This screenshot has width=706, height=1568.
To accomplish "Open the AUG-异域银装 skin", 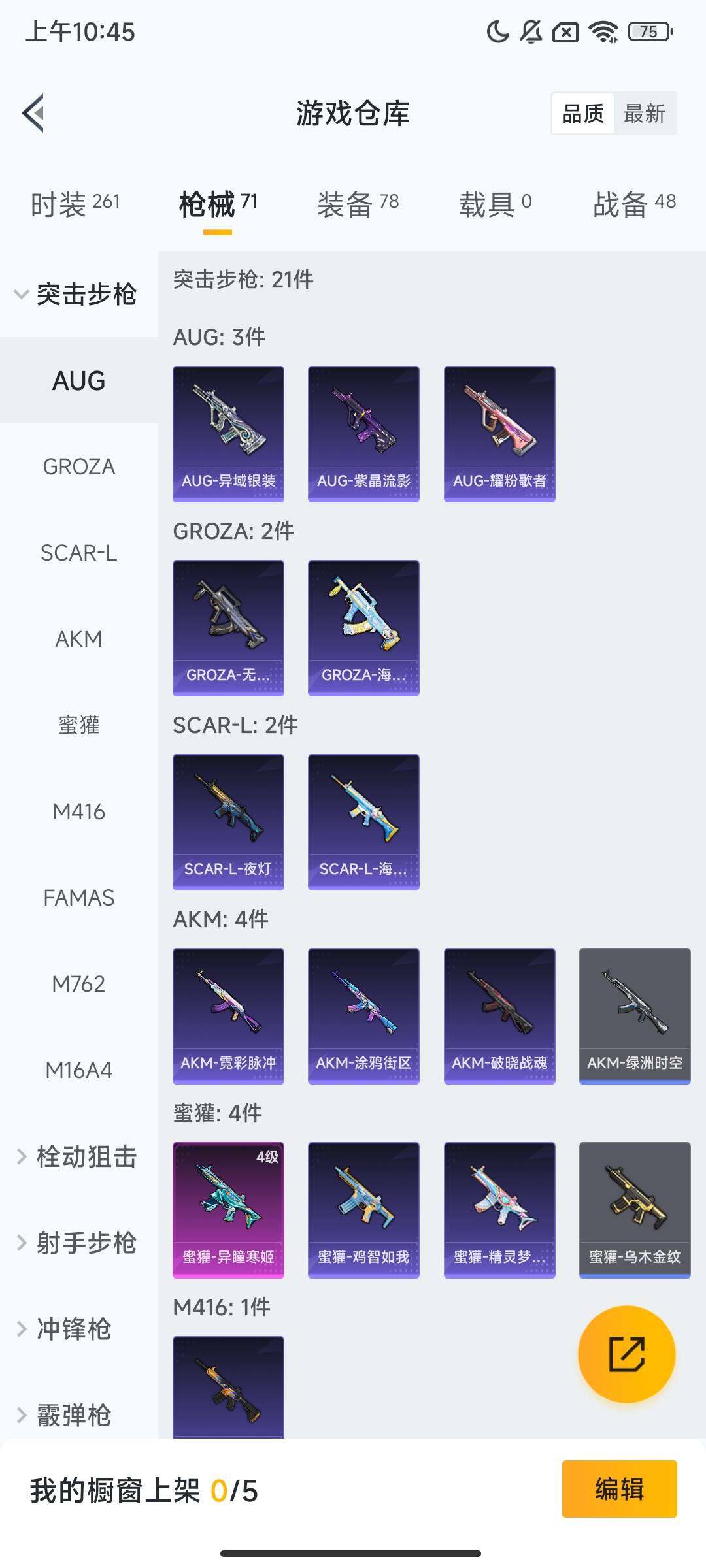I will click(228, 434).
